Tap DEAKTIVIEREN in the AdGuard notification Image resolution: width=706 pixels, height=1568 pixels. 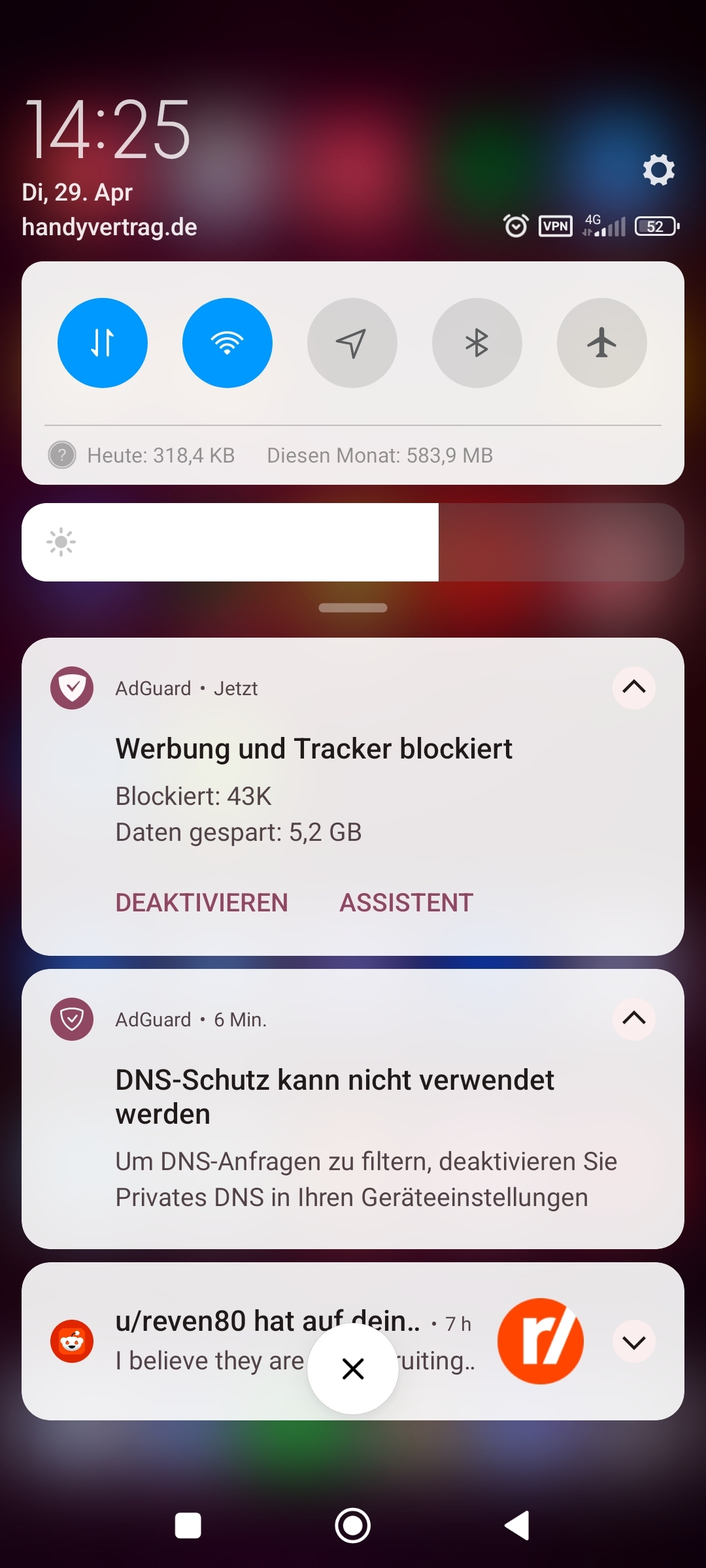201,902
